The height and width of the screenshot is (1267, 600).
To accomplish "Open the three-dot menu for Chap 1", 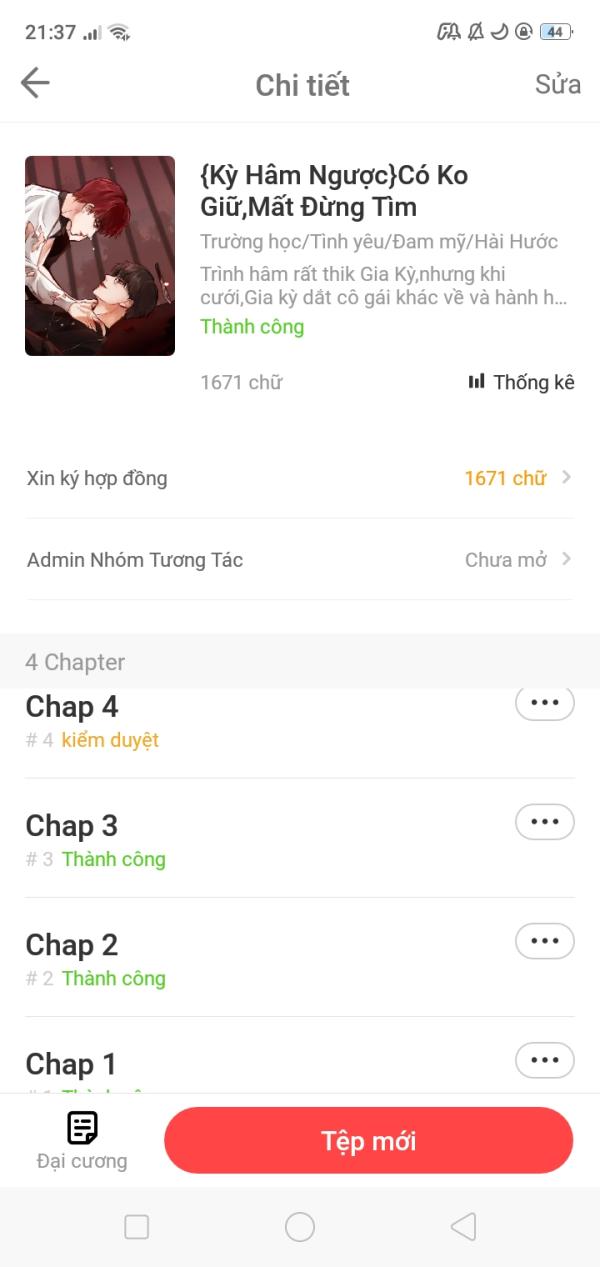I will coord(545,1060).
